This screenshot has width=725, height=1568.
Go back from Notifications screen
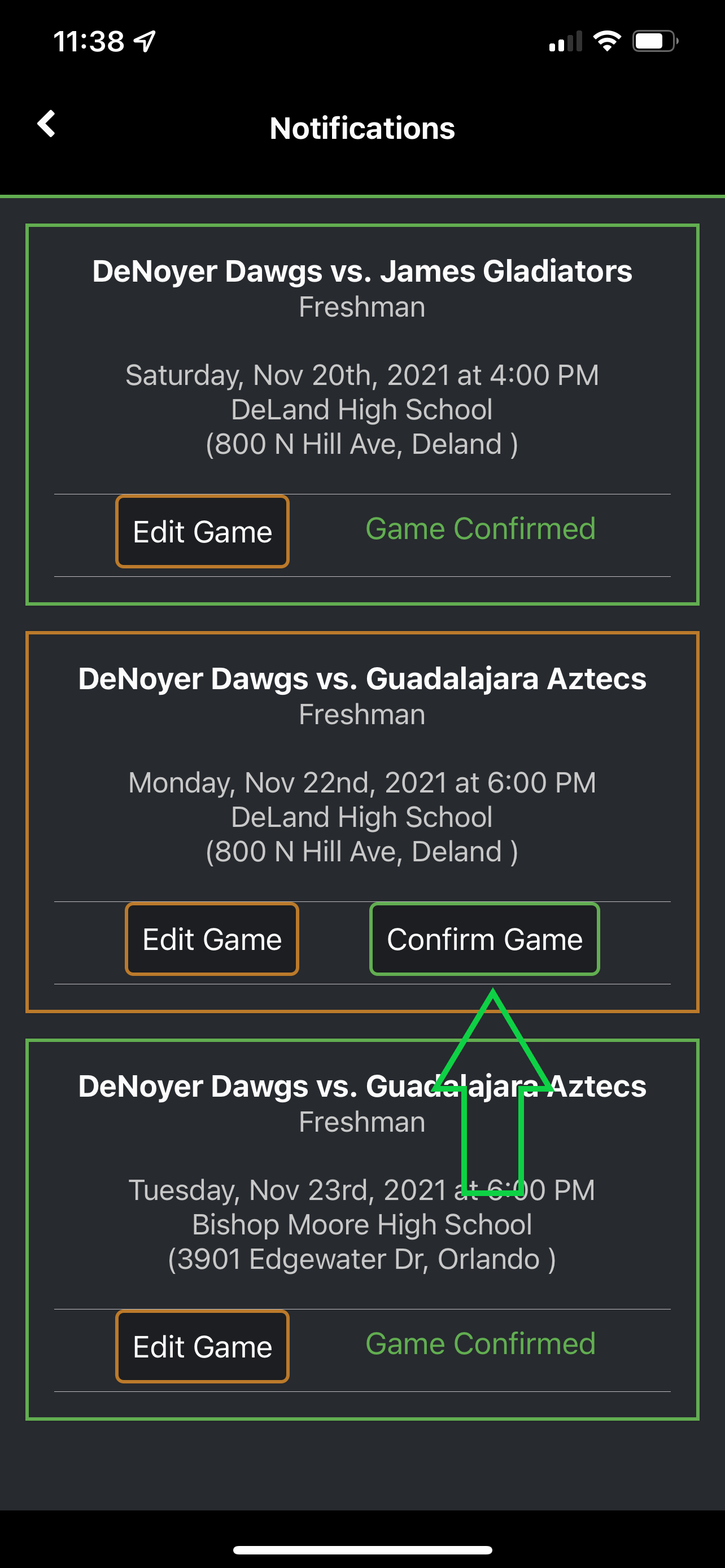click(x=47, y=124)
